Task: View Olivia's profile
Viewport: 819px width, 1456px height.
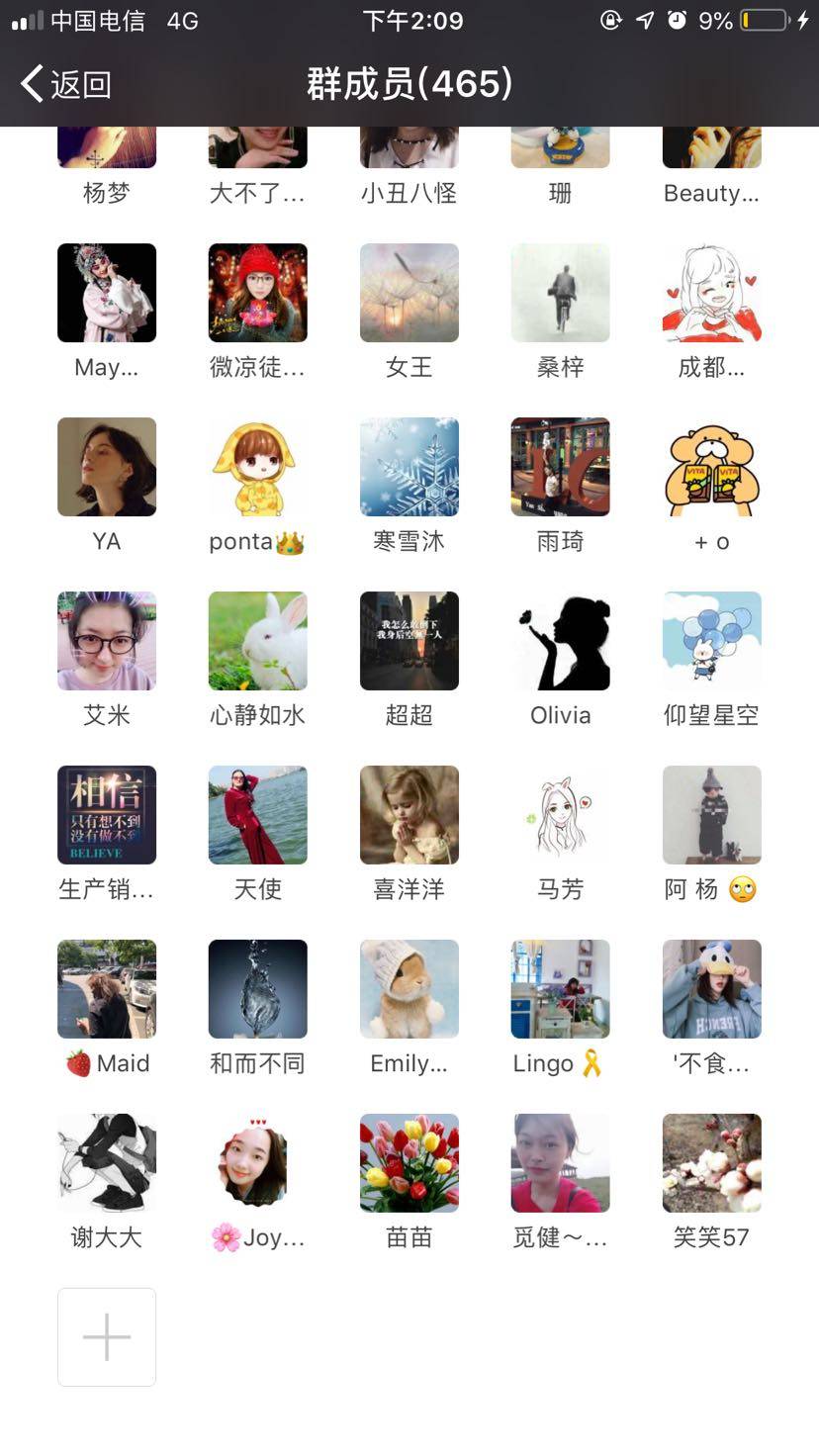Action: pyautogui.click(x=560, y=641)
